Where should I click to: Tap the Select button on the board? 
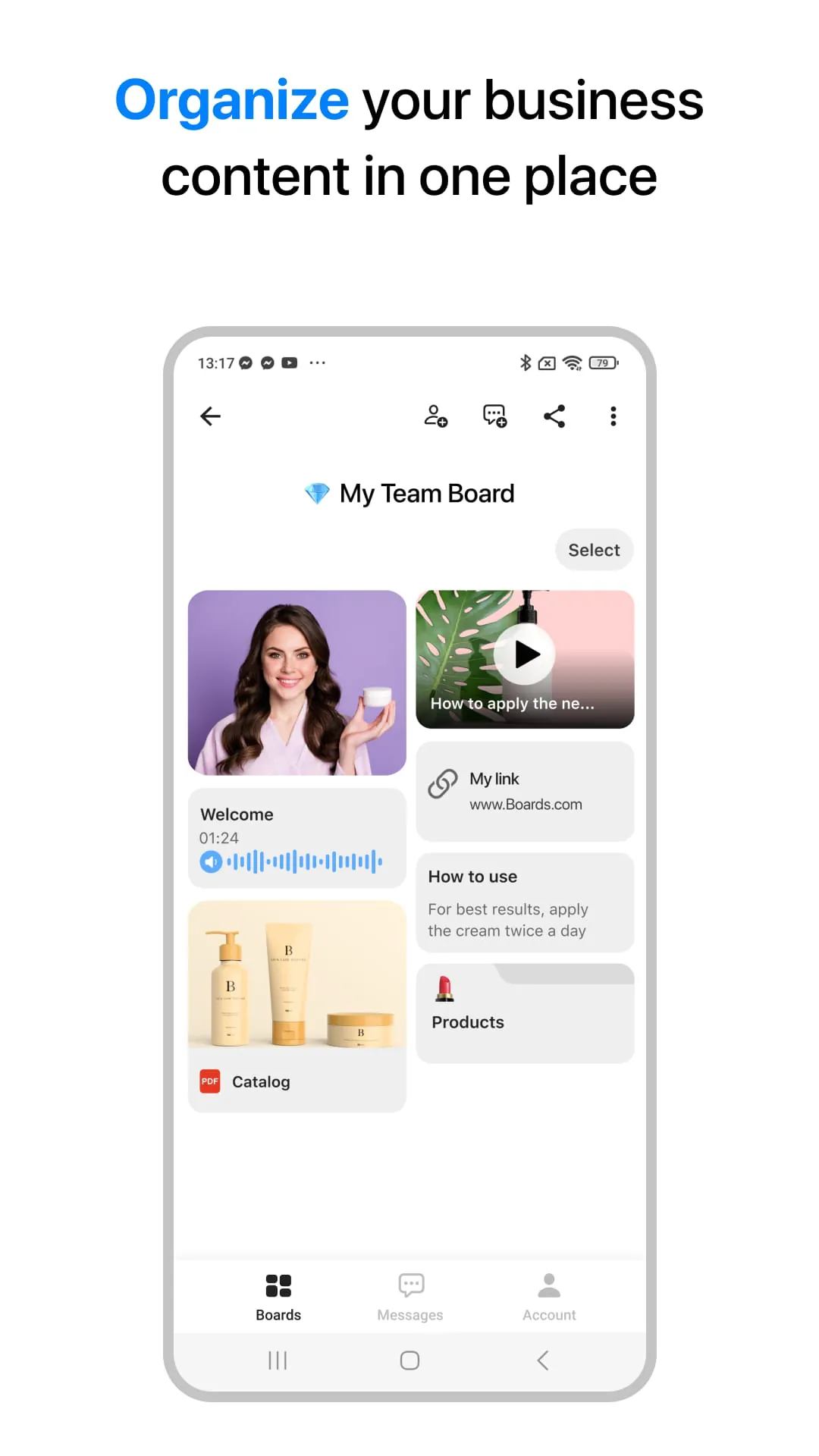(x=594, y=550)
